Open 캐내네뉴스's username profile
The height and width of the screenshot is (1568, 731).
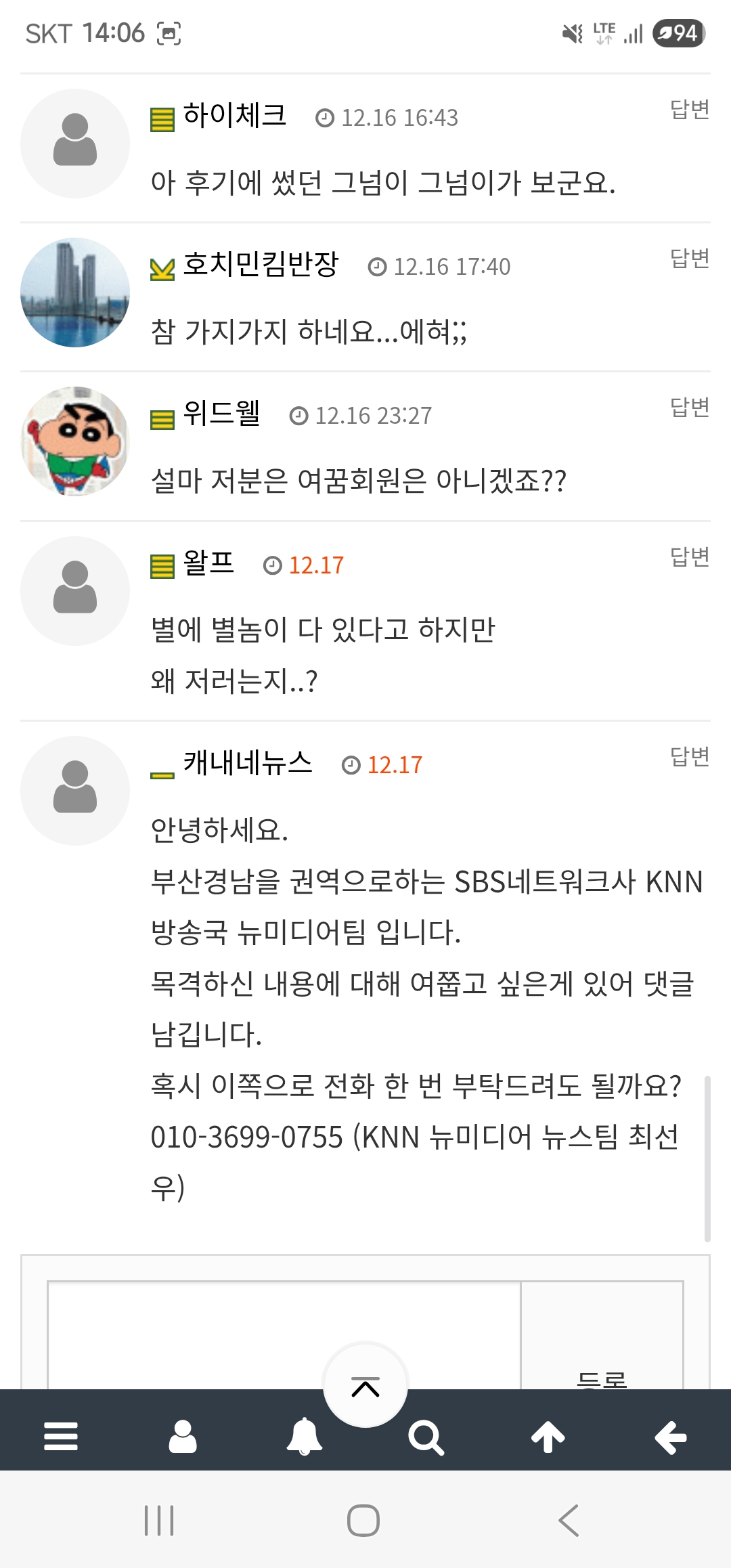248,763
